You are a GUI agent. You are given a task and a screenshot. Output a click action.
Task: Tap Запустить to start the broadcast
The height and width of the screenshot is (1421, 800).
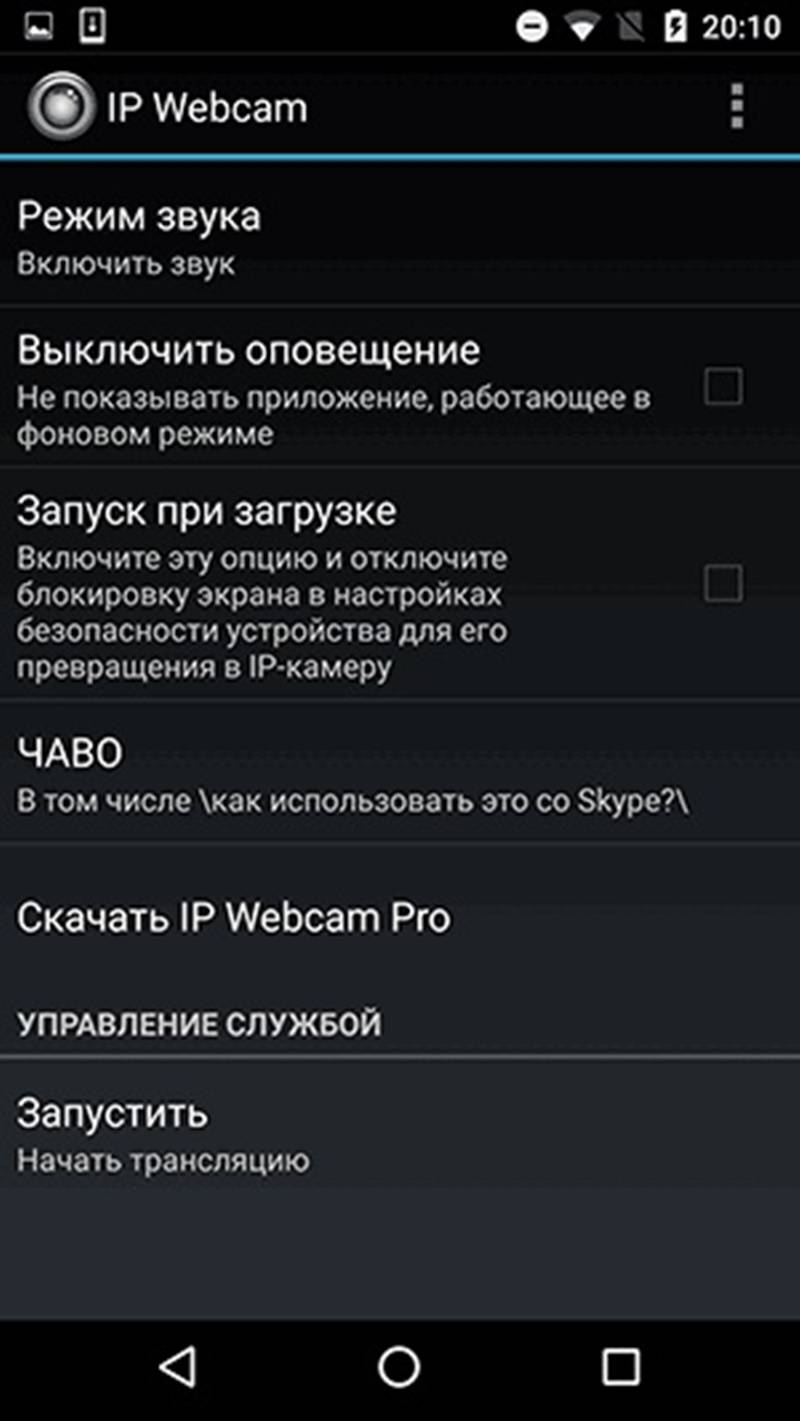tap(400, 1132)
